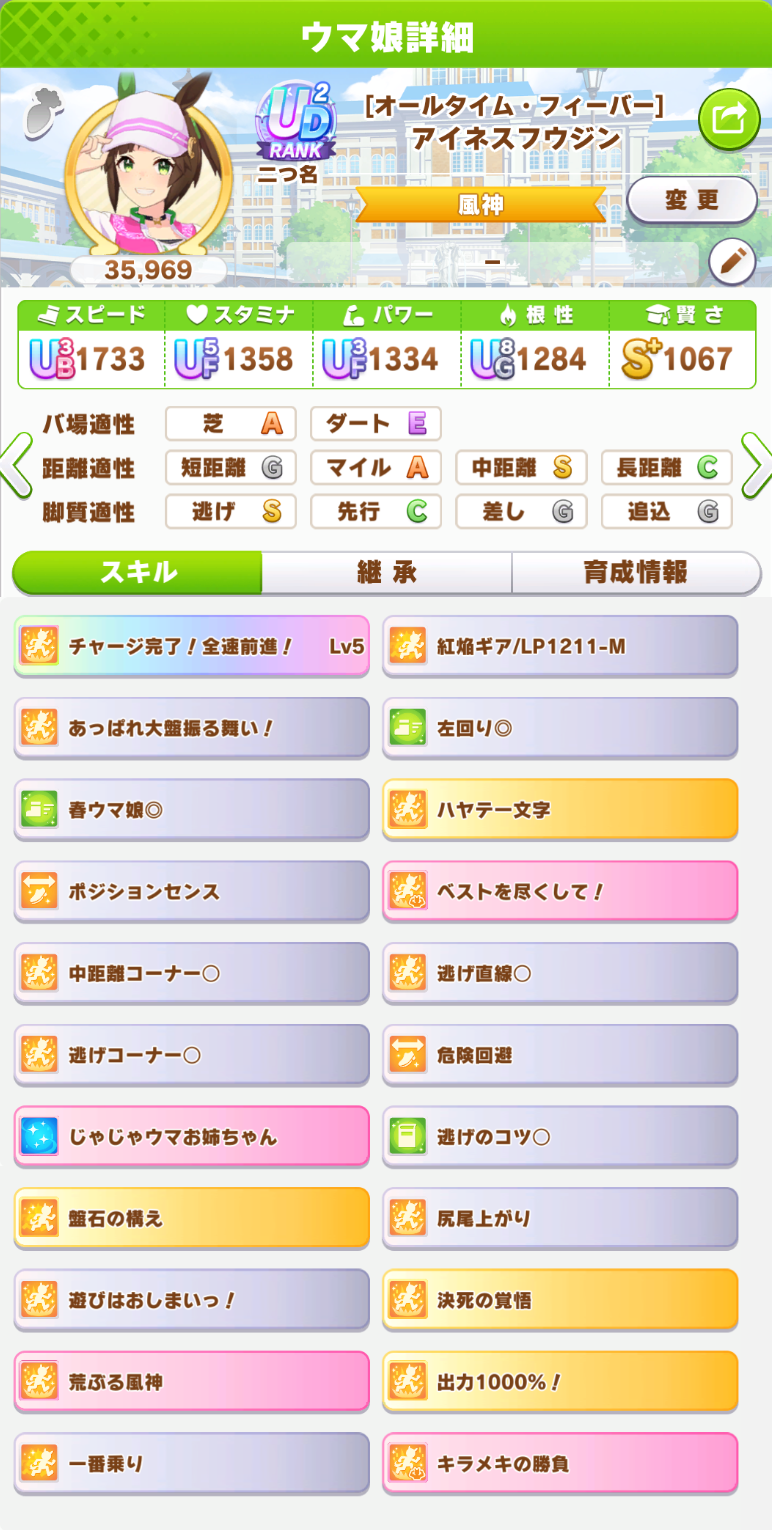Switch to the 育成情報 tab

(636, 573)
